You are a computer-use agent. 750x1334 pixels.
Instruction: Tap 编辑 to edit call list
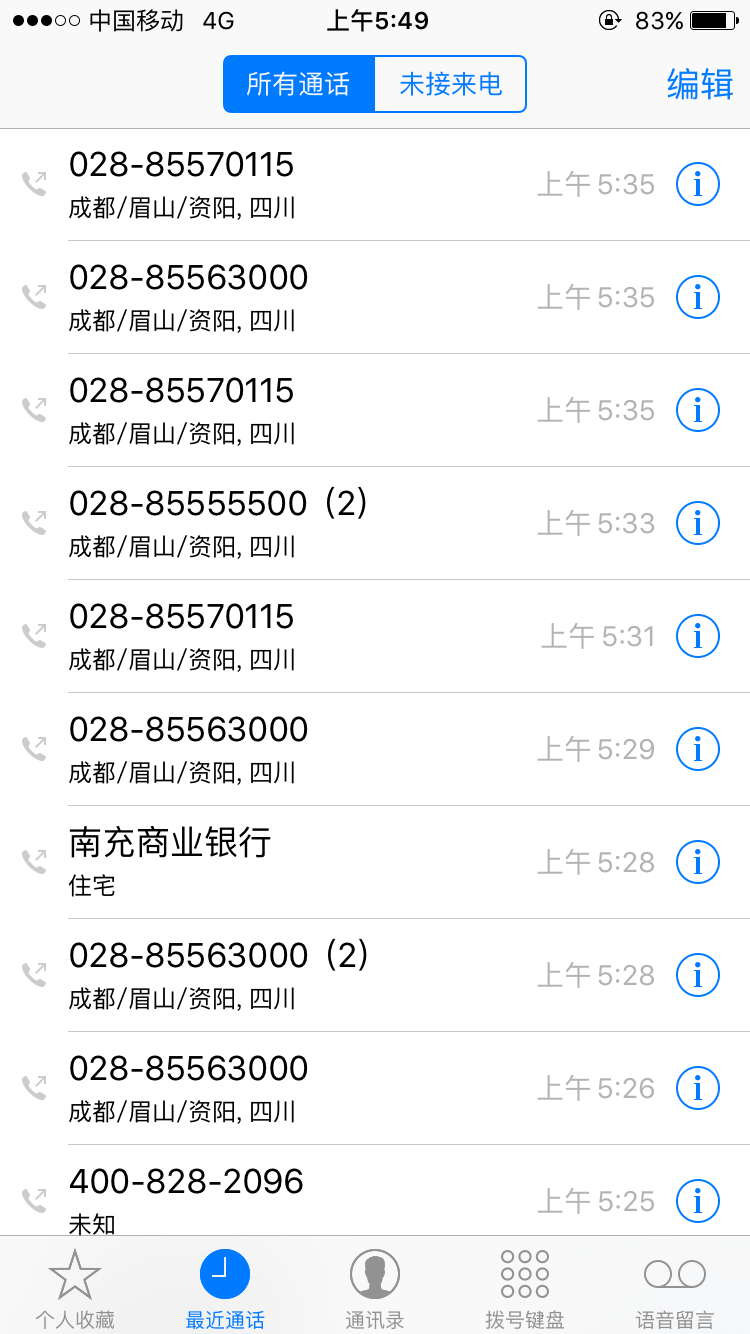700,85
